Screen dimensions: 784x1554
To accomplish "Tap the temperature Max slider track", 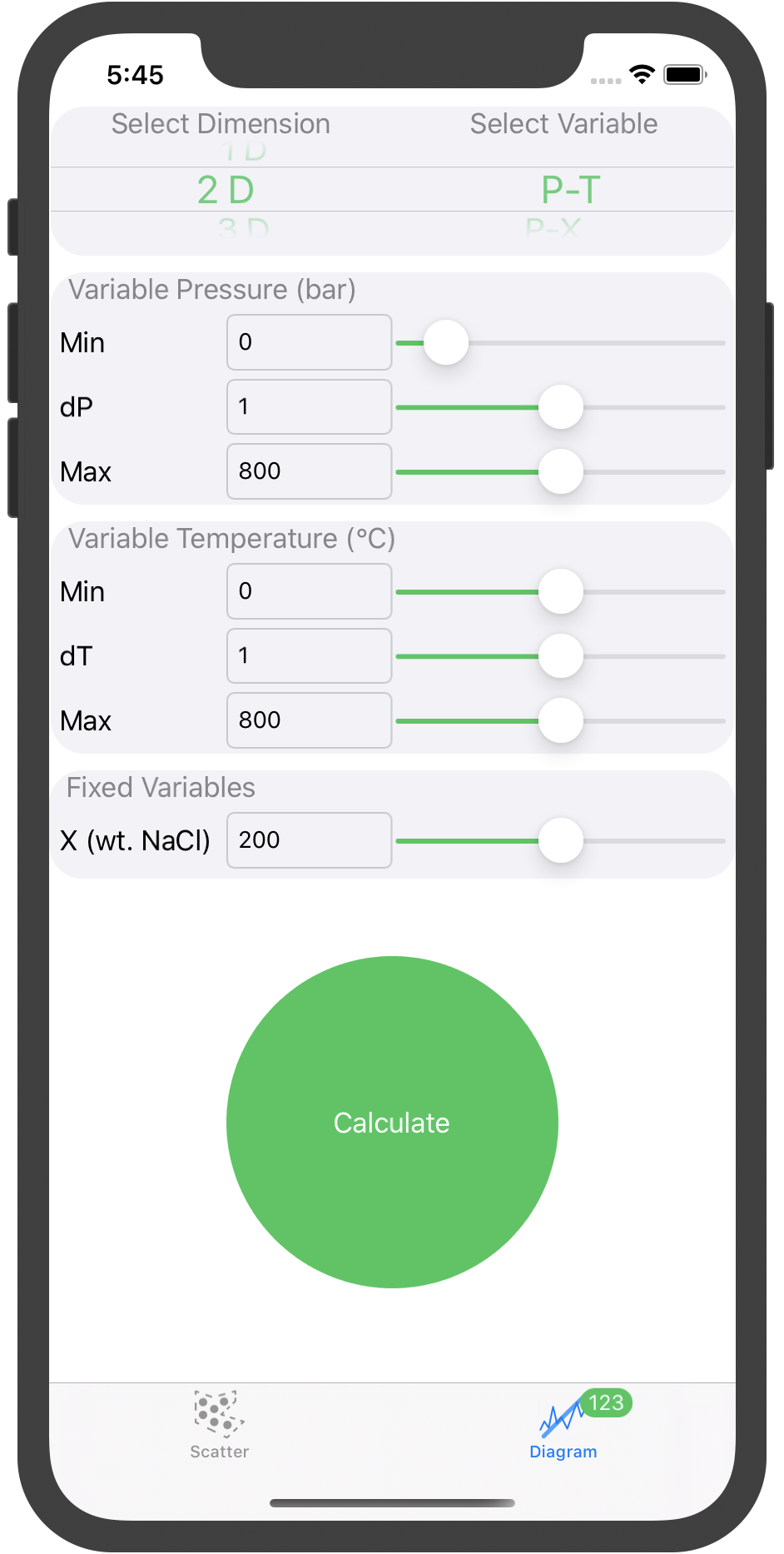I will pyautogui.click(x=560, y=720).
